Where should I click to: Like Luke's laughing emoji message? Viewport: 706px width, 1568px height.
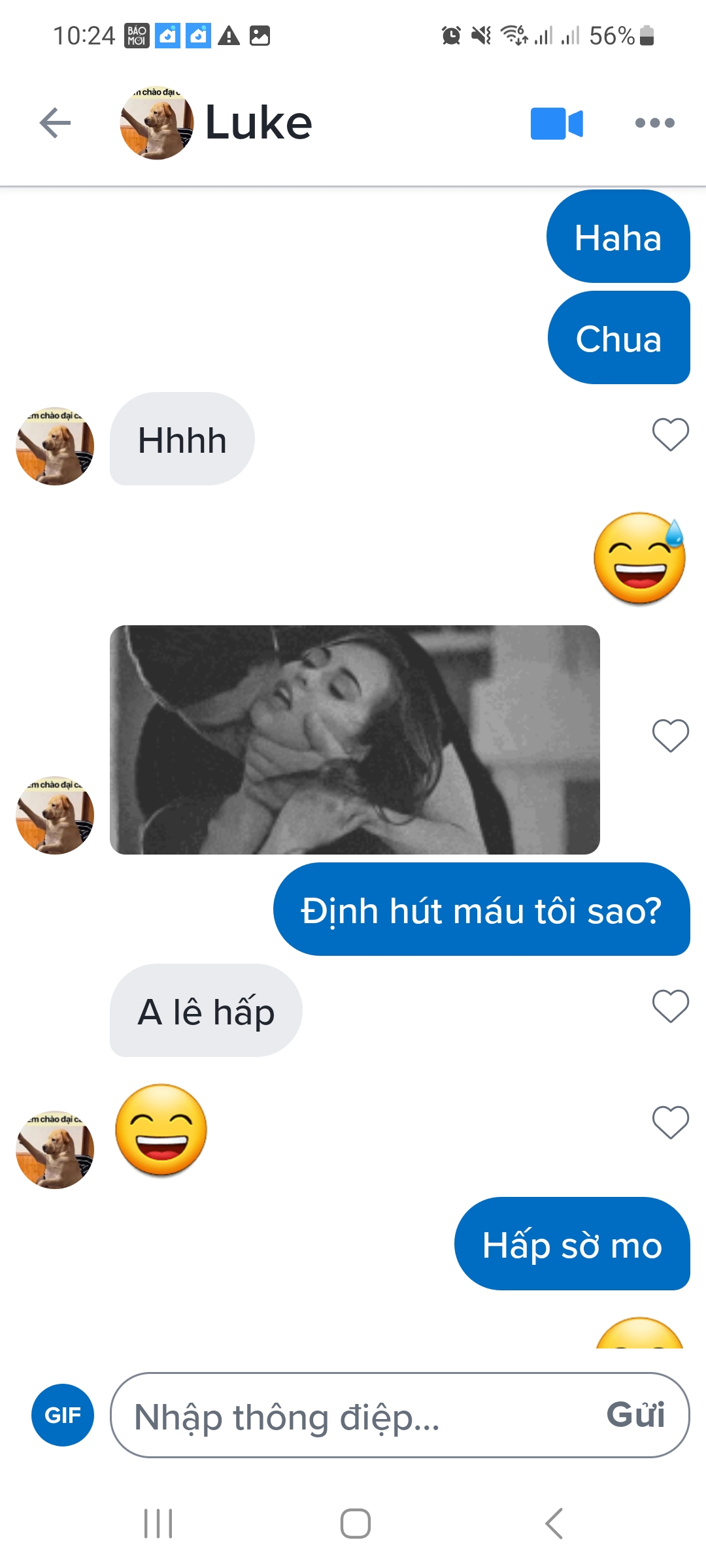coord(670,1122)
